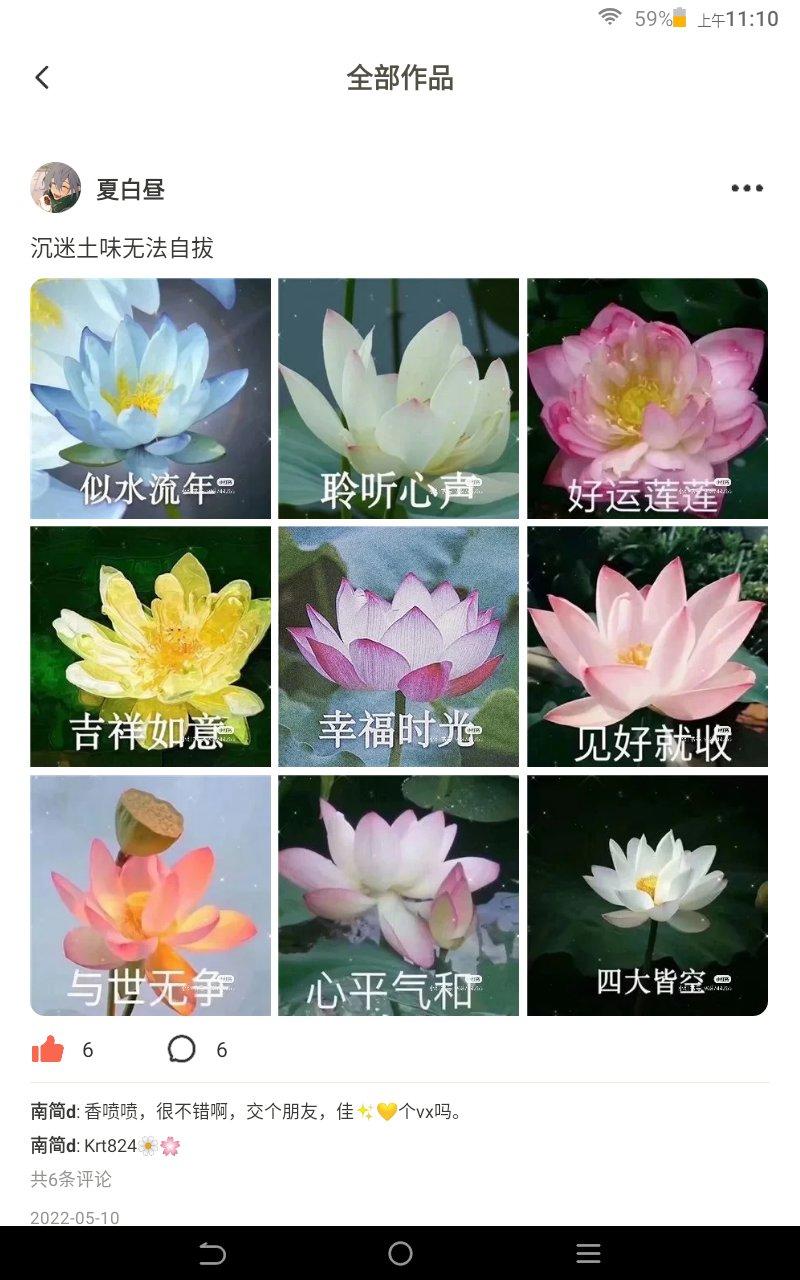Open 夏白昼's profile avatar

pyautogui.click(x=56, y=188)
